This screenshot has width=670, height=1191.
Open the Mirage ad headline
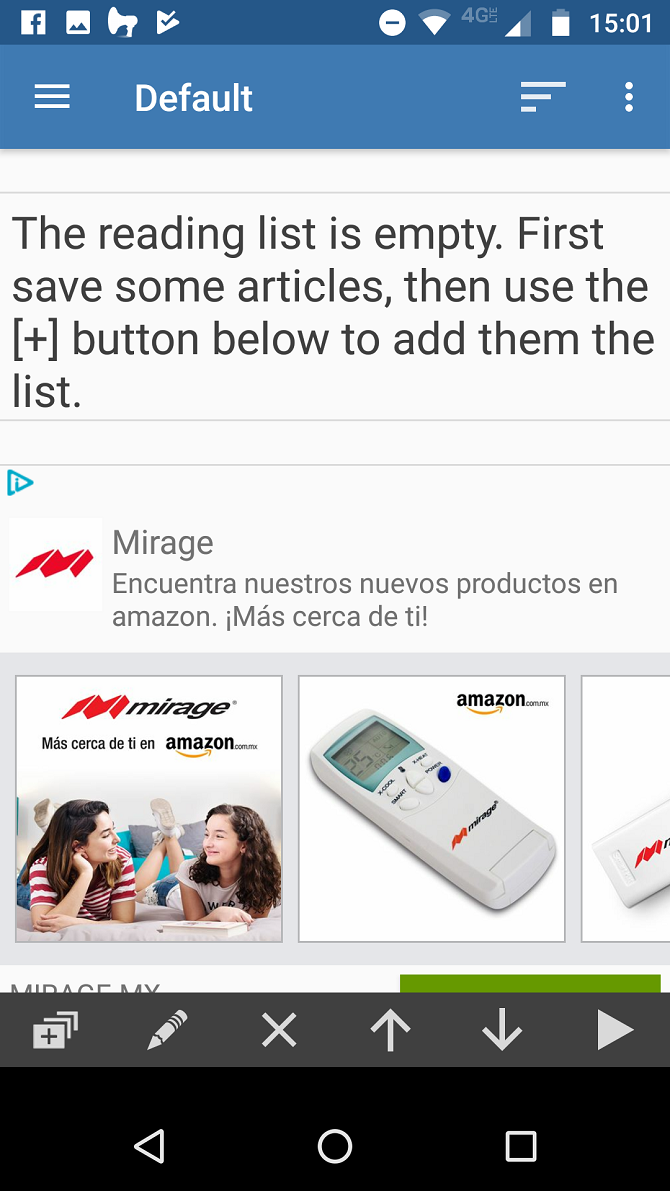click(163, 543)
